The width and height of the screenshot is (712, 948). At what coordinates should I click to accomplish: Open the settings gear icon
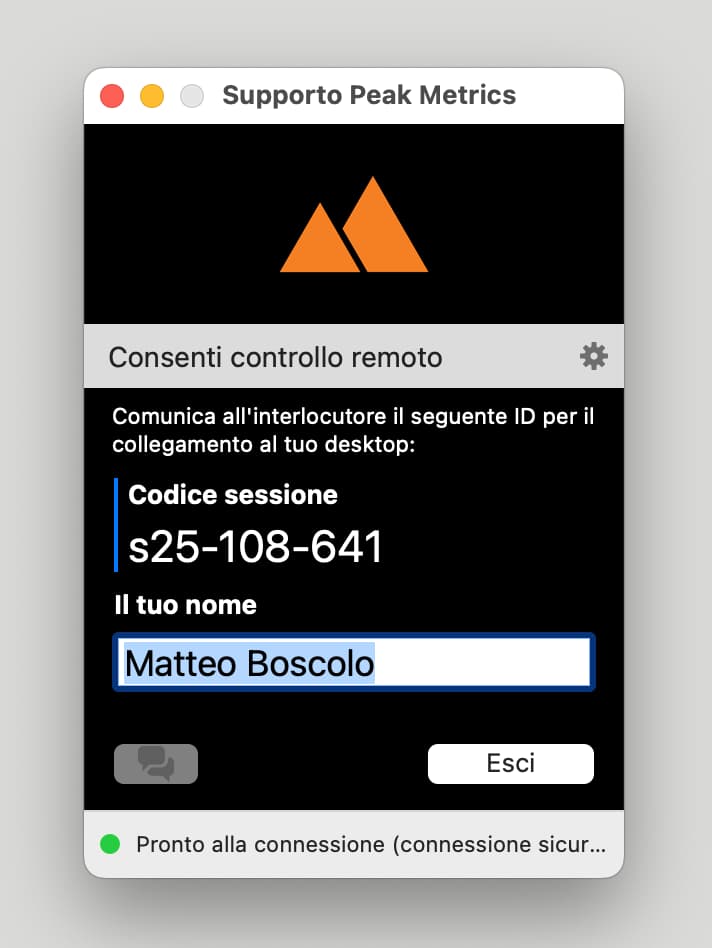pos(593,357)
